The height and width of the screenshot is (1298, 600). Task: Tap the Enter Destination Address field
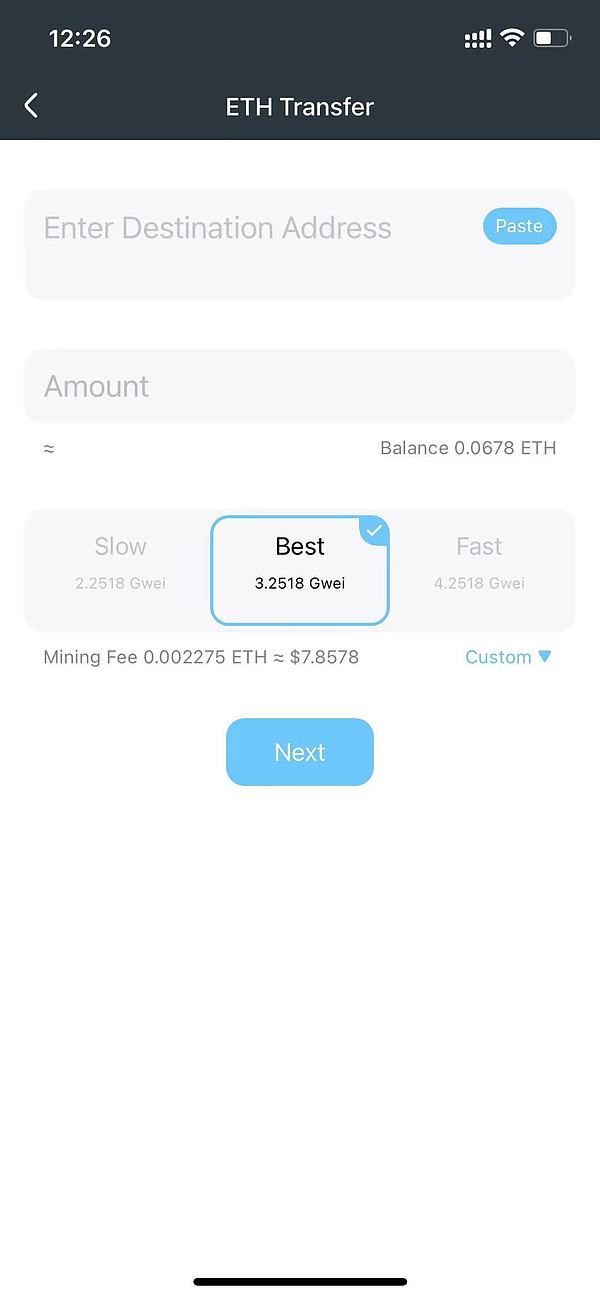click(x=250, y=243)
